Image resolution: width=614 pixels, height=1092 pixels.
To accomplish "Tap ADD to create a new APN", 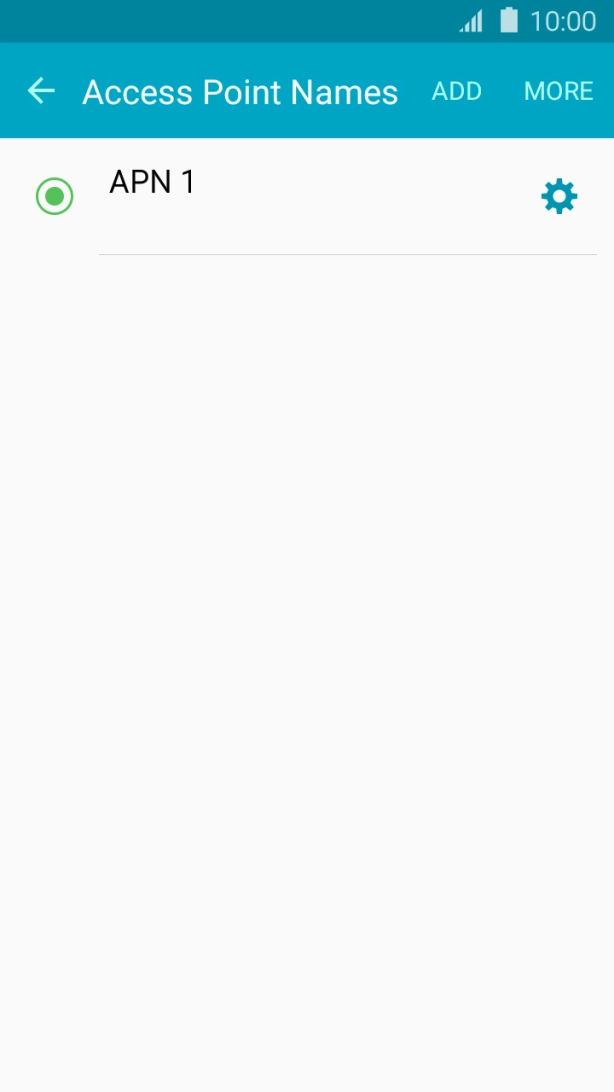I will tap(456, 91).
